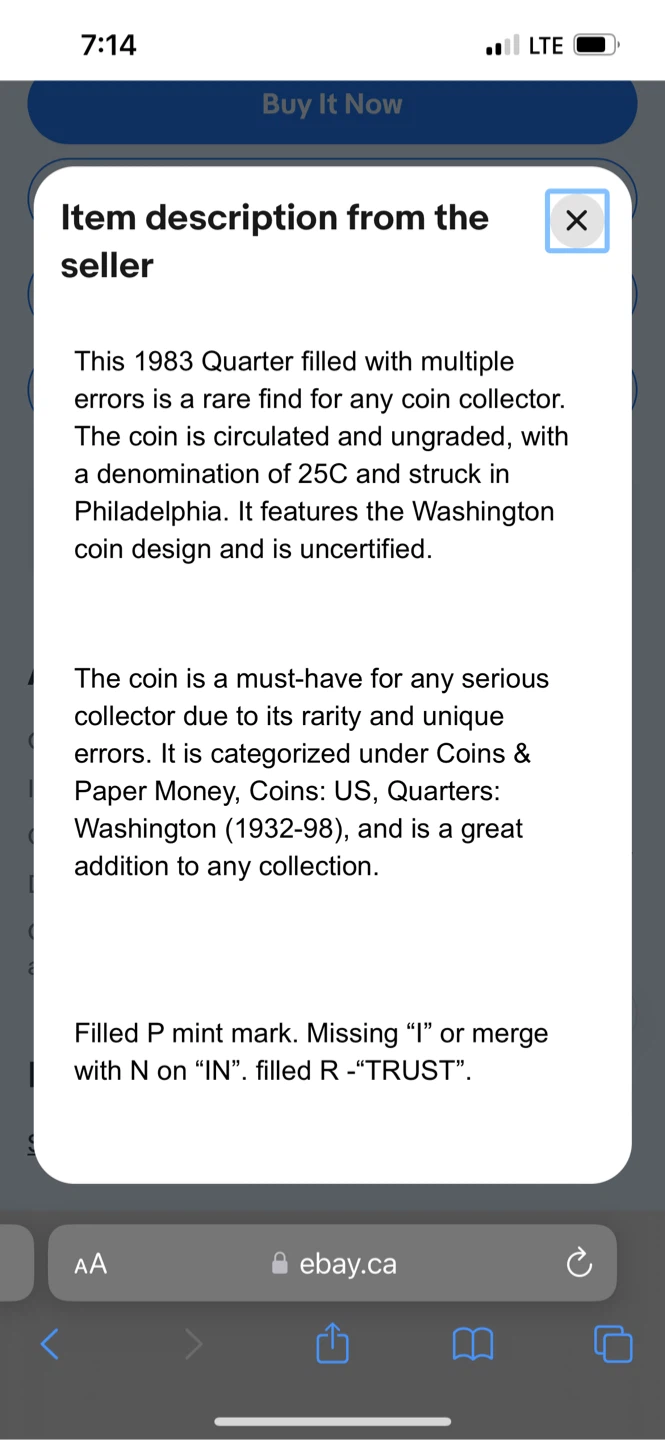Tap the ebay.ca address bar

[x=334, y=1264]
